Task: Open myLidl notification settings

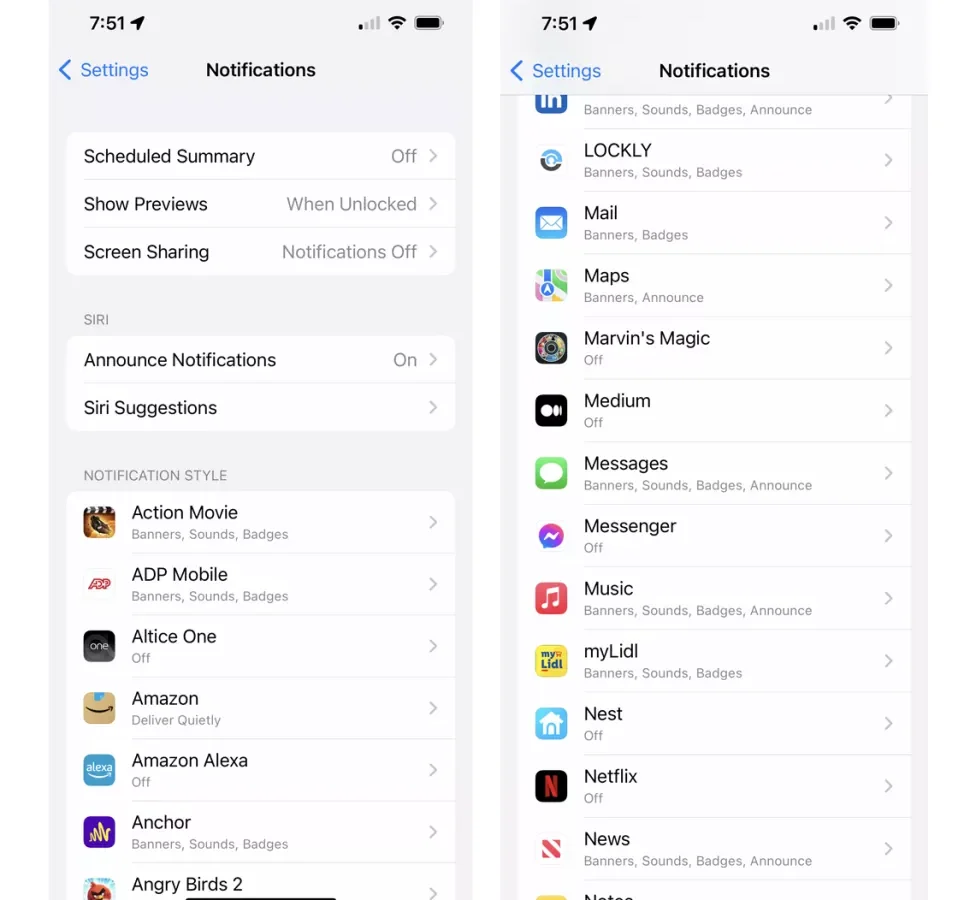Action: pyautogui.click(x=714, y=661)
